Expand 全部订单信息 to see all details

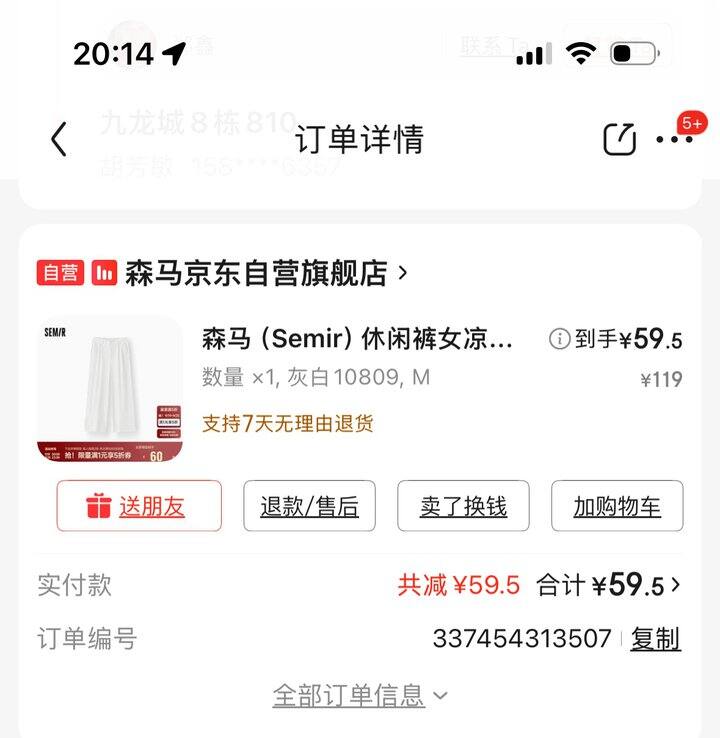coord(360,695)
